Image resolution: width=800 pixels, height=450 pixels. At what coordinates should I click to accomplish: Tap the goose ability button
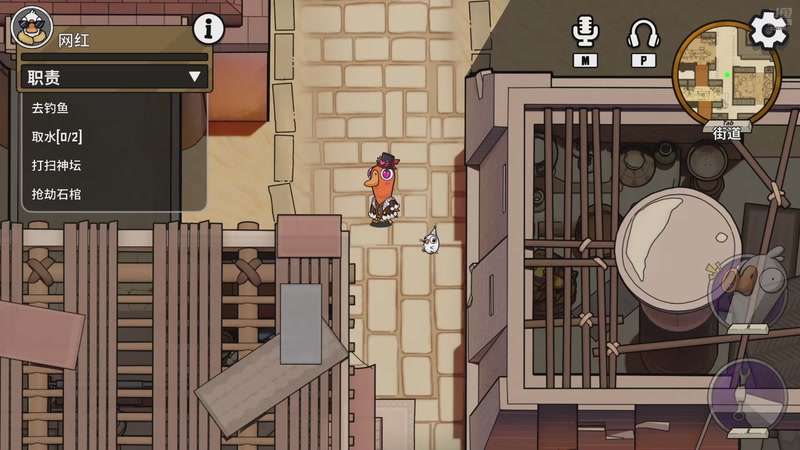pos(747,292)
